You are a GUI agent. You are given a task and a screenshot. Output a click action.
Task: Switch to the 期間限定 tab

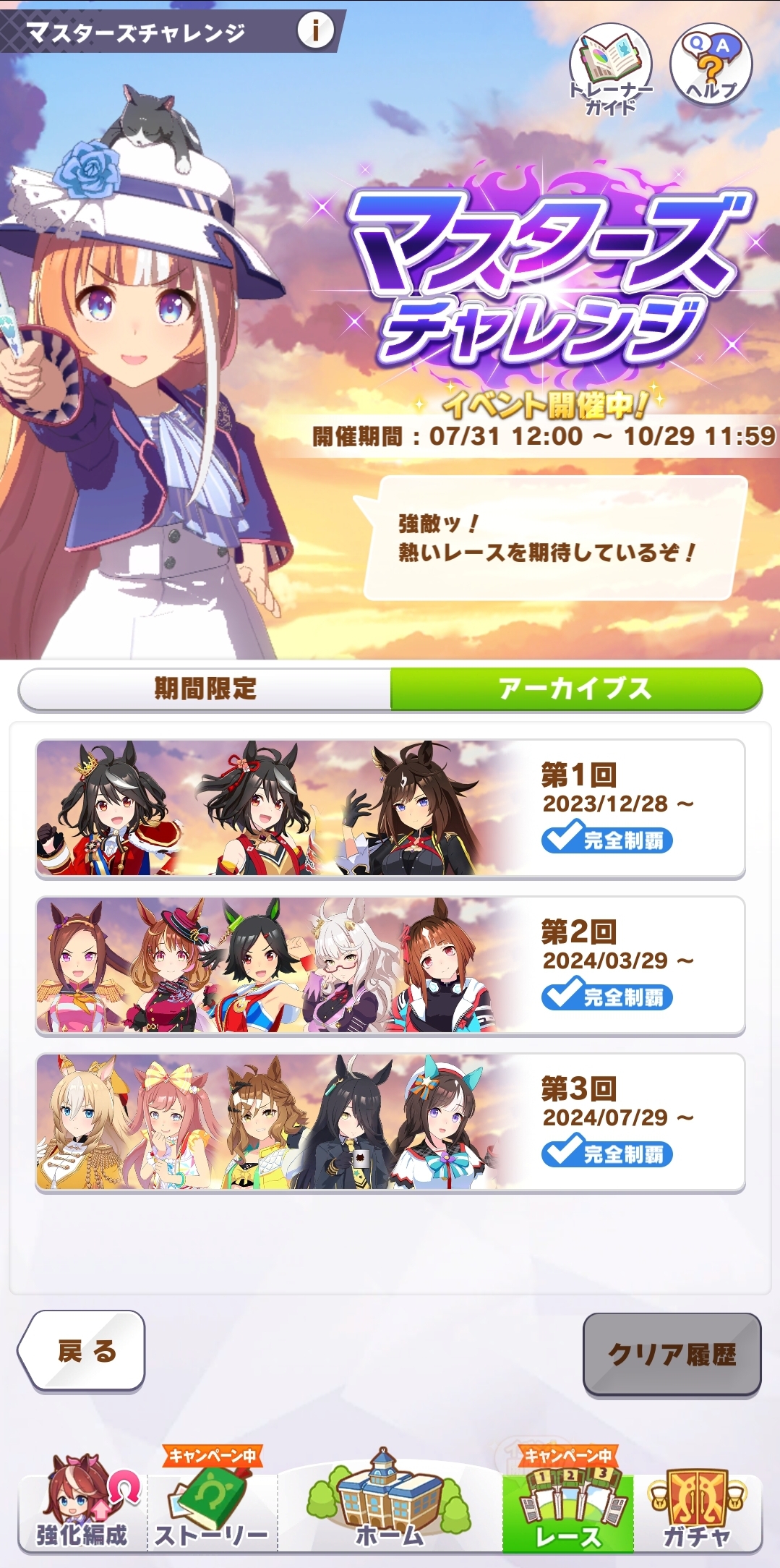click(x=205, y=689)
